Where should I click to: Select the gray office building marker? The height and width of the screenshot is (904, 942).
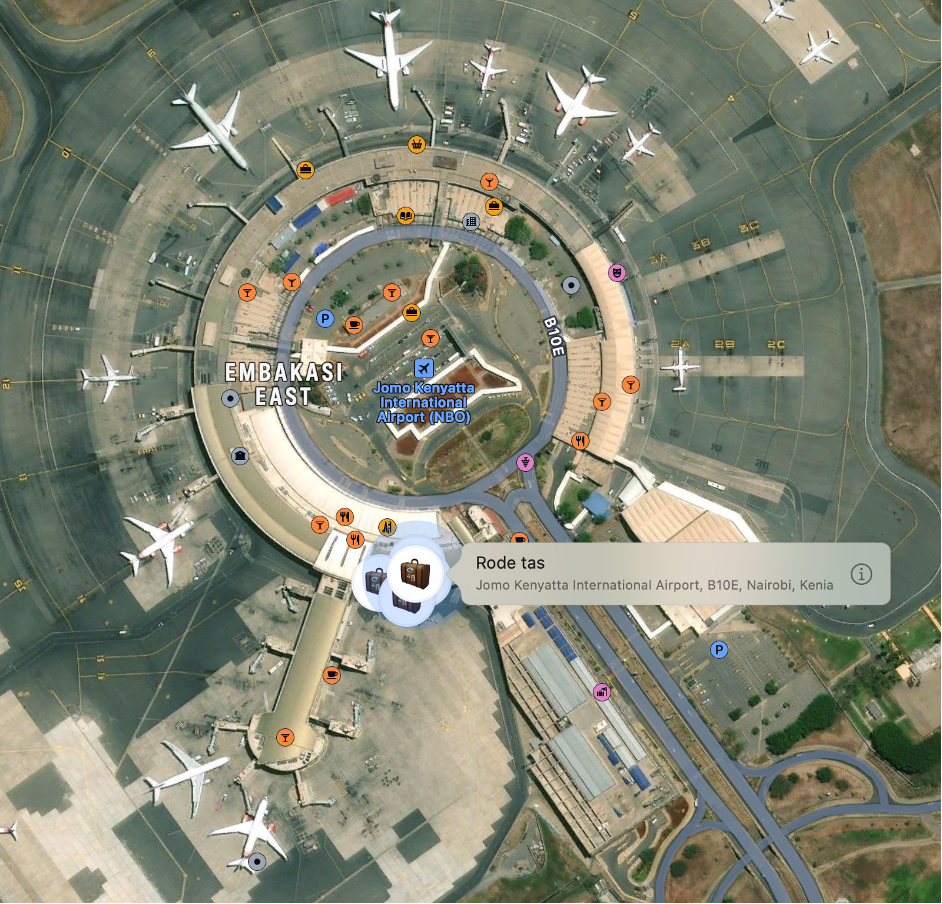(472, 221)
